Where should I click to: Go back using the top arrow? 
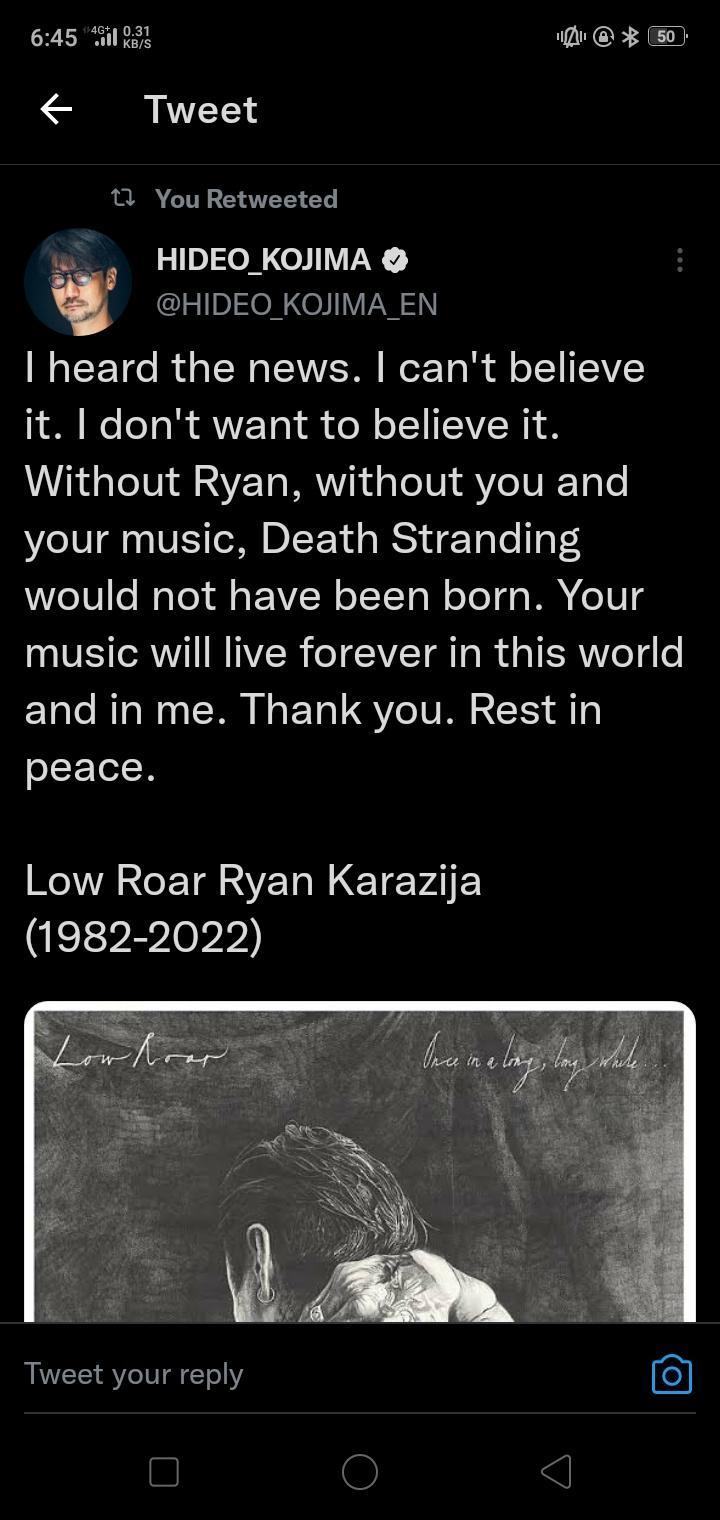pyautogui.click(x=56, y=109)
